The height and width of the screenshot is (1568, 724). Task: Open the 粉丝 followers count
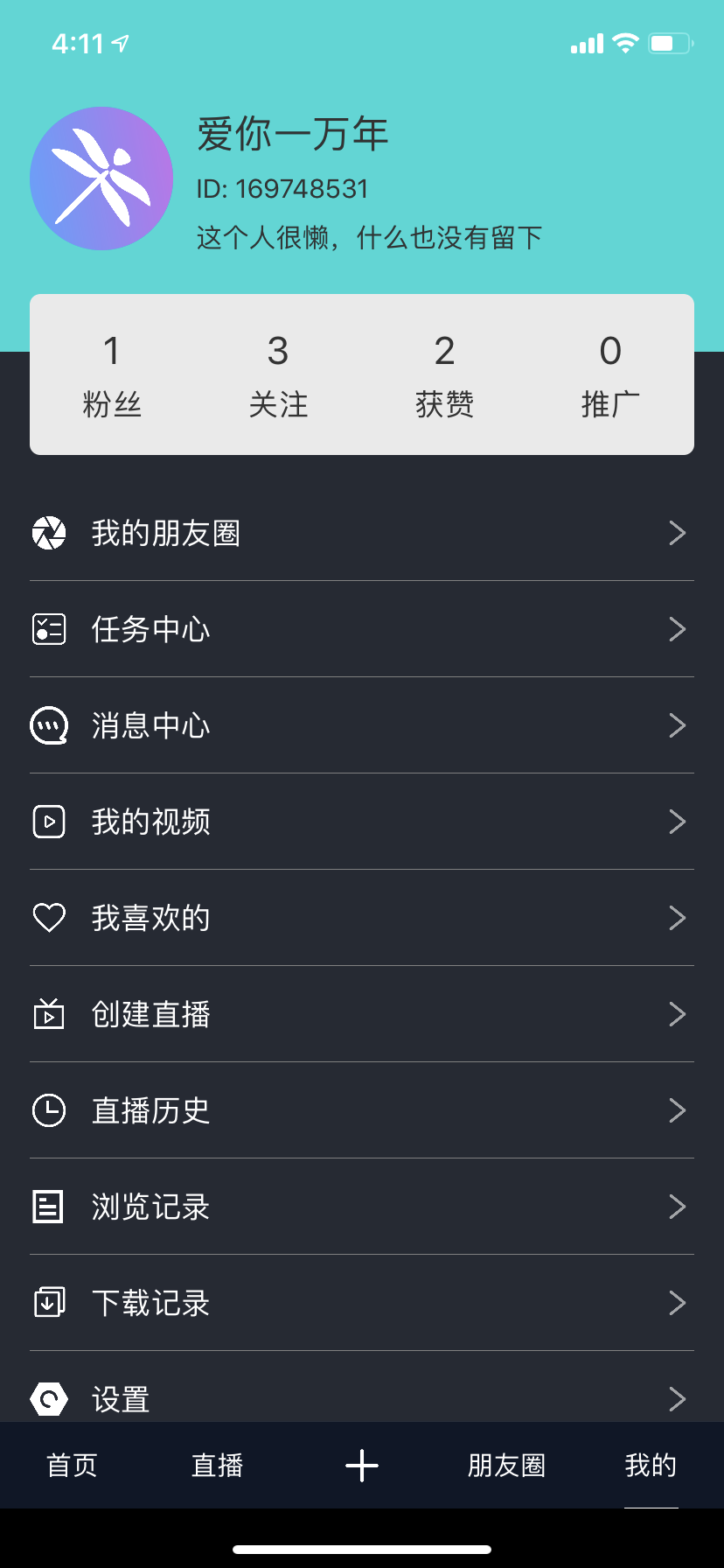(x=112, y=376)
